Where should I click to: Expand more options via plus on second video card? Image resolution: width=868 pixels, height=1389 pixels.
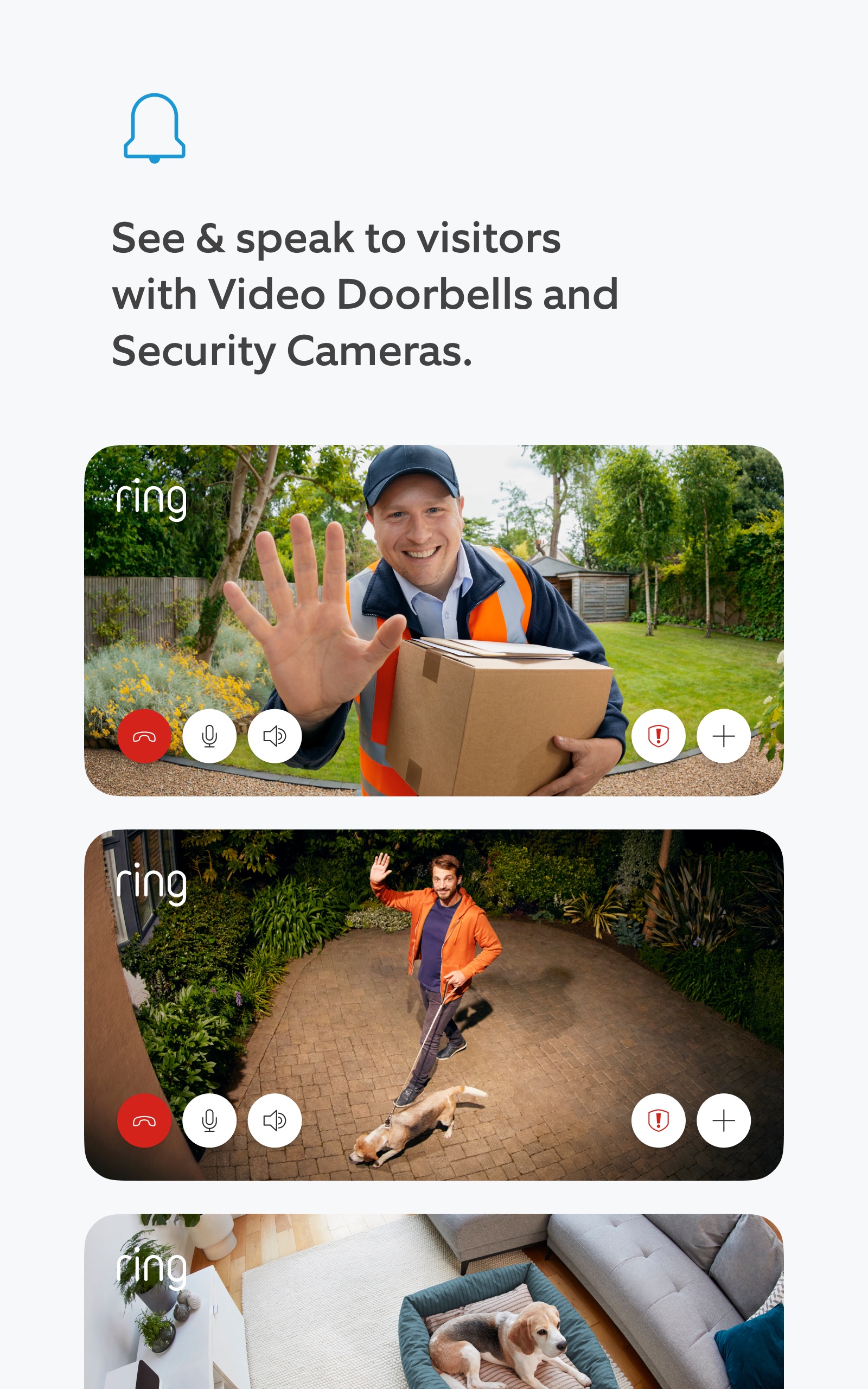click(x=723, y=1120)
